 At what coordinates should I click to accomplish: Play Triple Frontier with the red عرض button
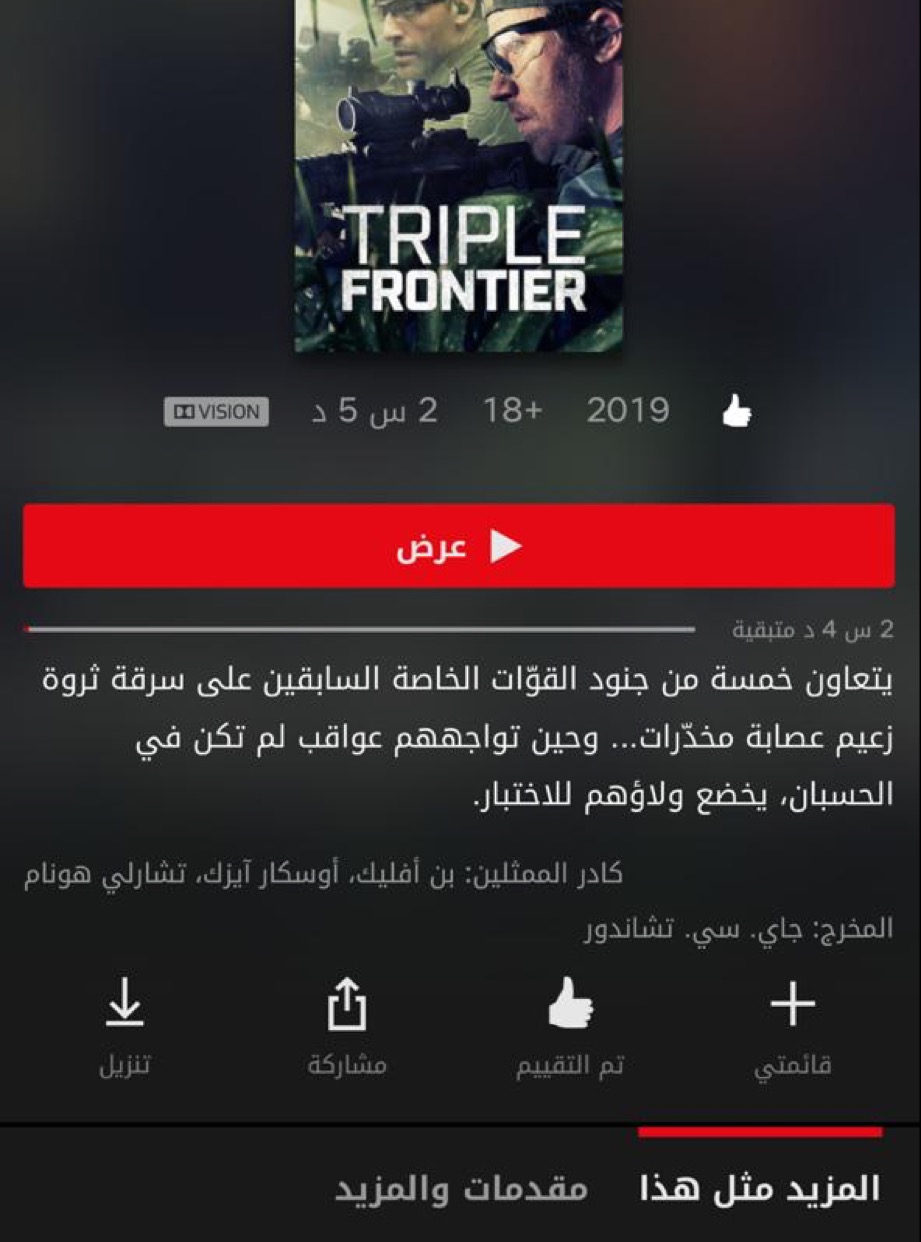(x=459, y=546)
